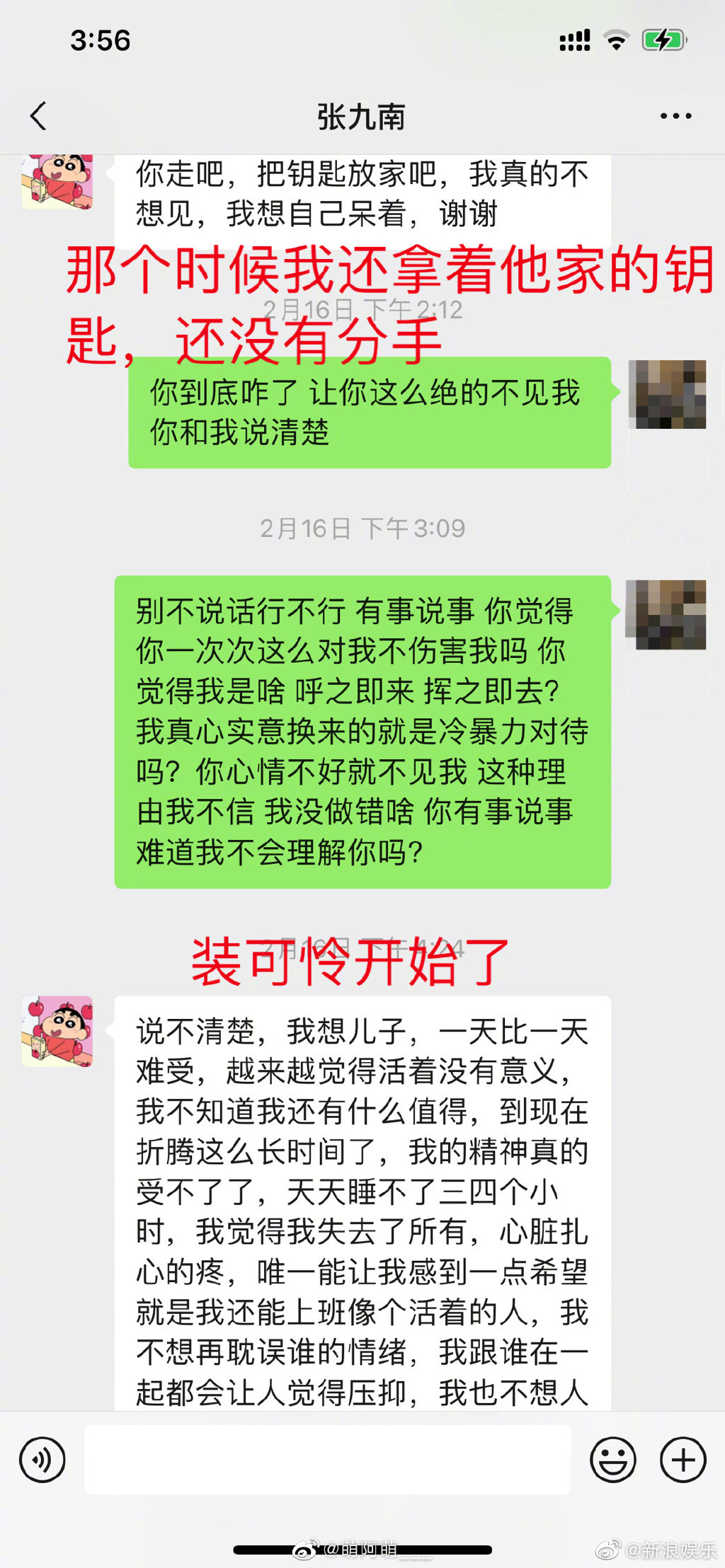
Task: Focus the message text field
Action: tap(327, 1460)
